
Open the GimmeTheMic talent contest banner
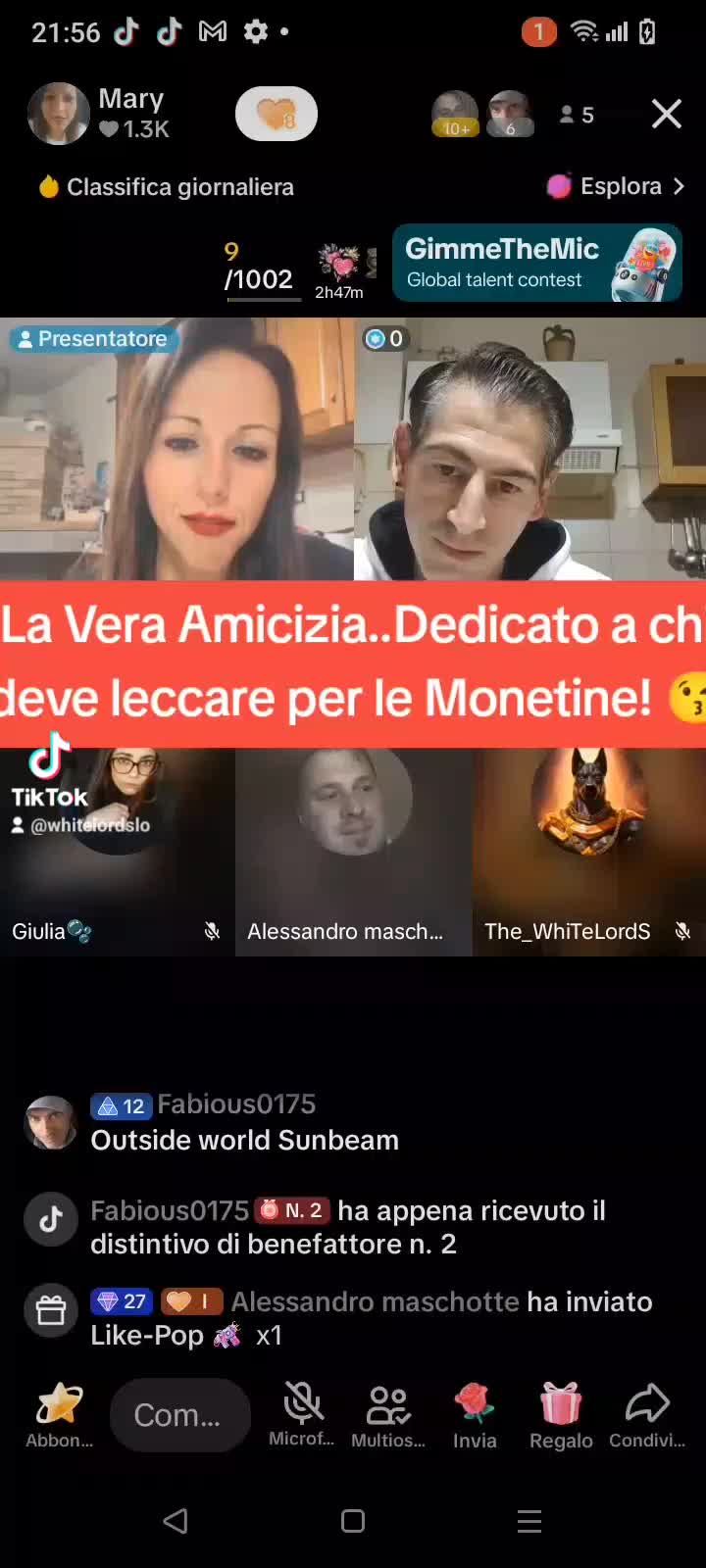[x=537, y=263]
